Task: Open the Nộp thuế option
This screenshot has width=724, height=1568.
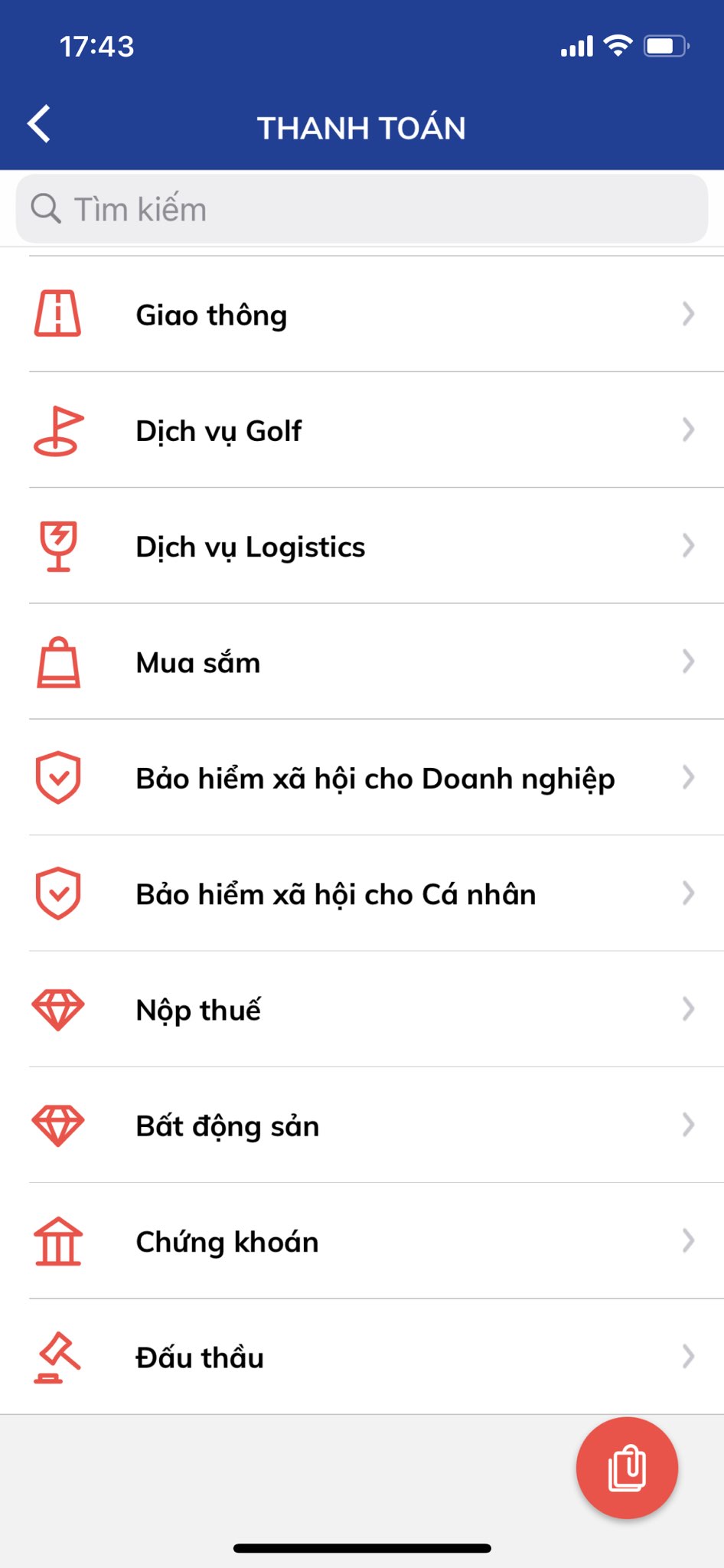Action: click(362, 1010)
